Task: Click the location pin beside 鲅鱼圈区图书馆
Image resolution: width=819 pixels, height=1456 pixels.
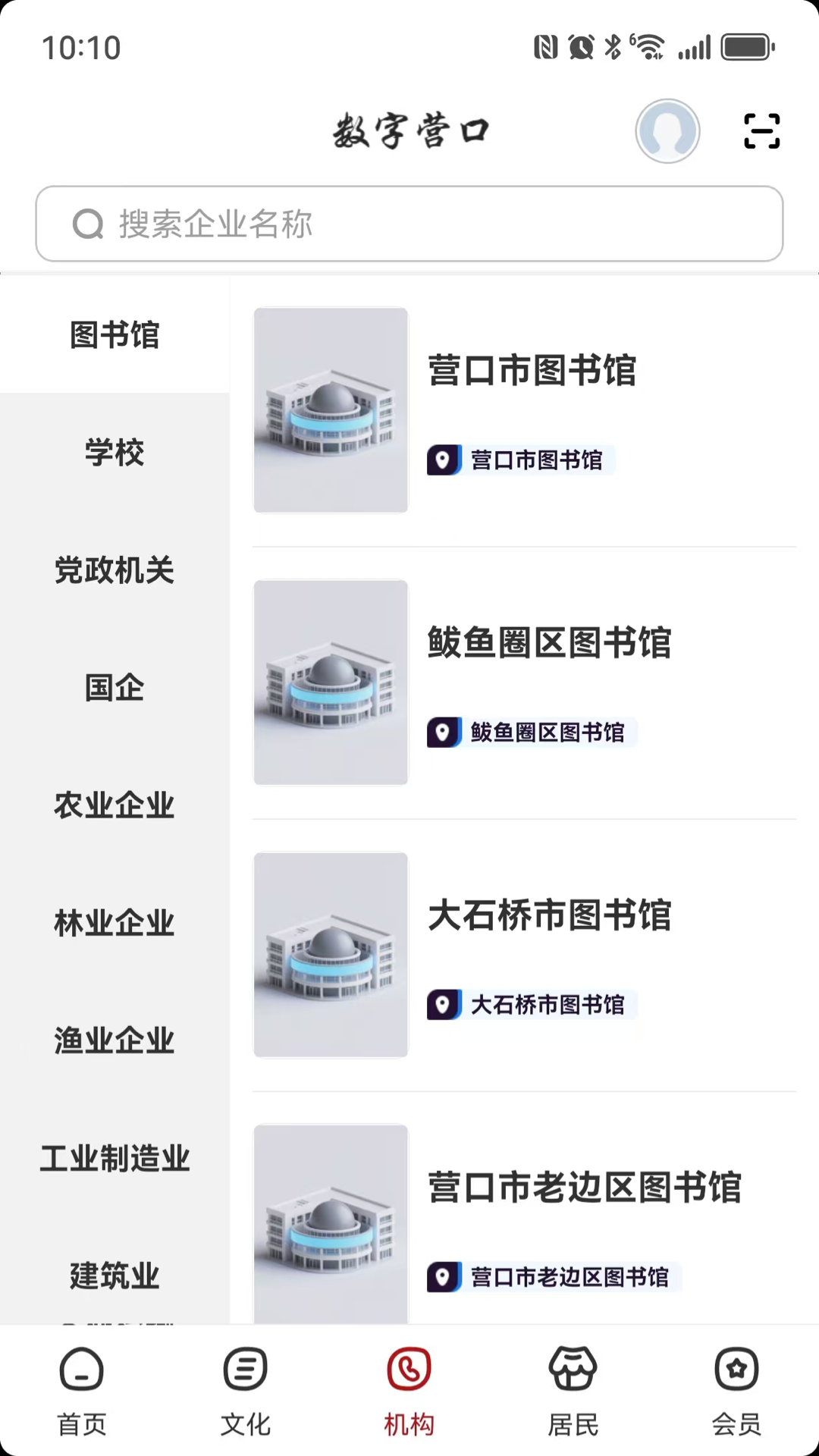Action: (444, 733)
